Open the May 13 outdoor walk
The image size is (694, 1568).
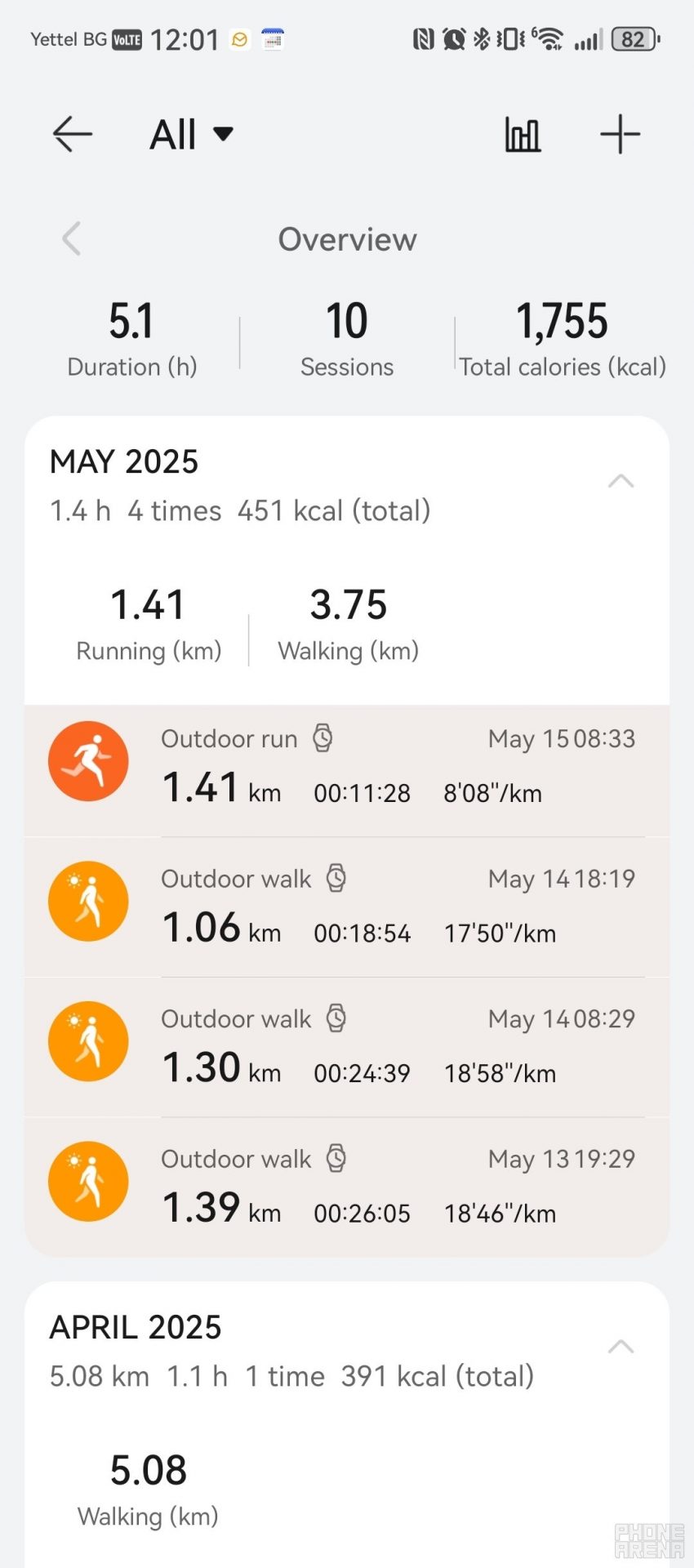tap(347, 1187)
